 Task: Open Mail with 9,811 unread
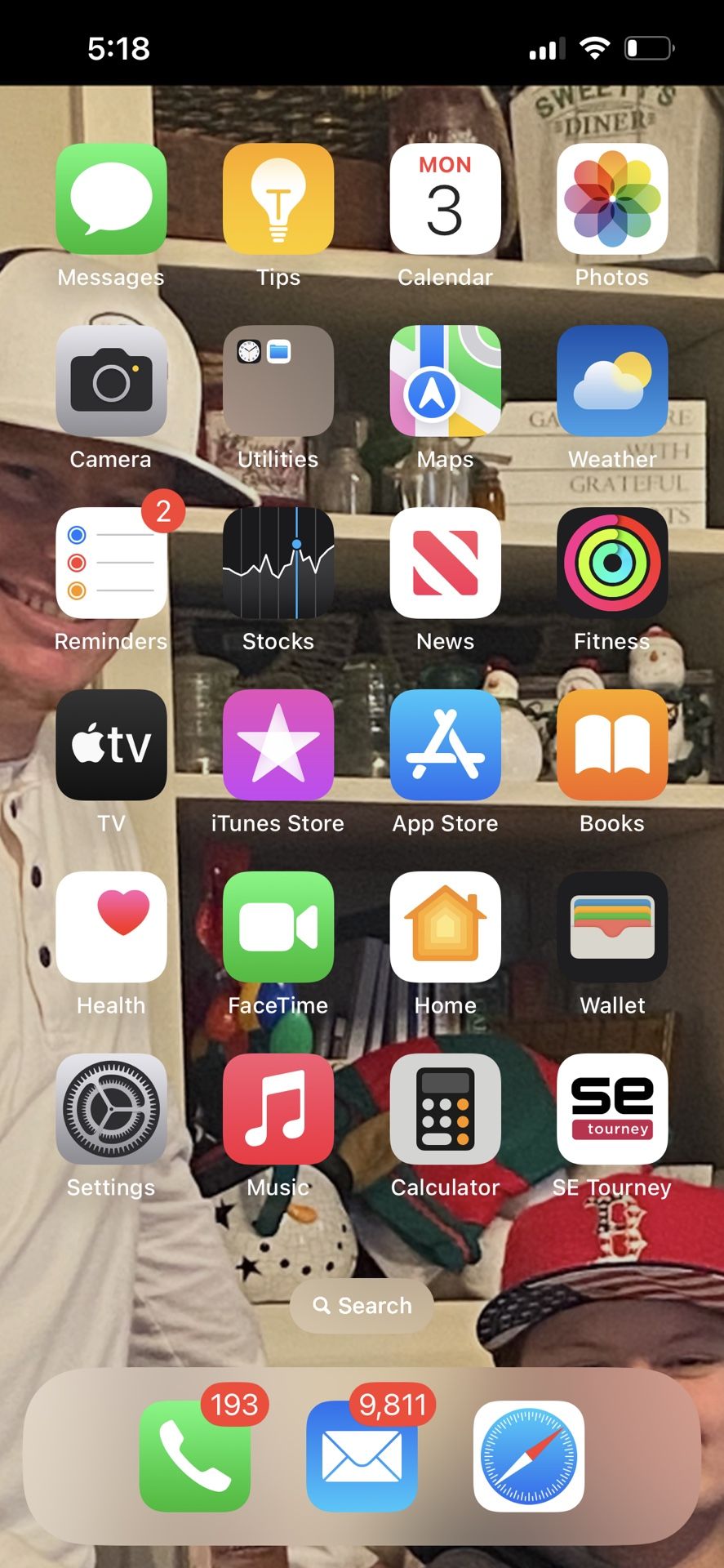click(362, 1456)
